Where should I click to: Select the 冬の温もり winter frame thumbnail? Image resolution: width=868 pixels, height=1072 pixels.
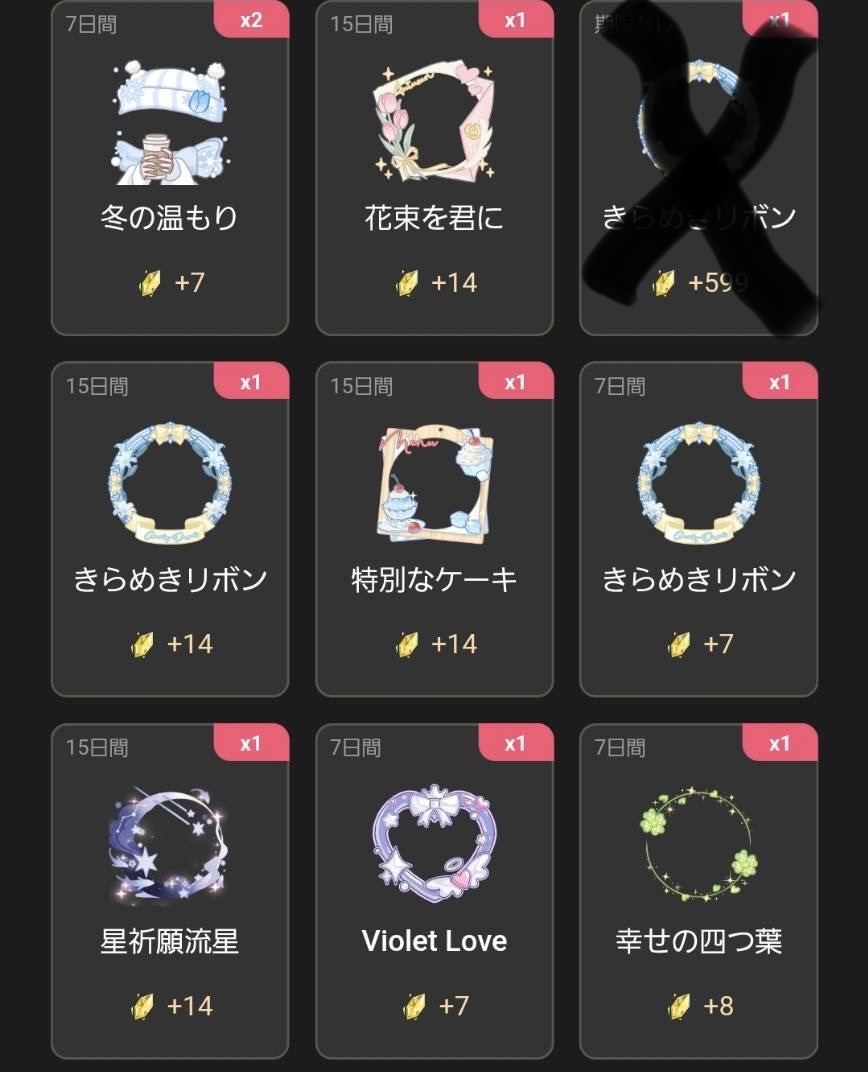click(x=170, y=120)
